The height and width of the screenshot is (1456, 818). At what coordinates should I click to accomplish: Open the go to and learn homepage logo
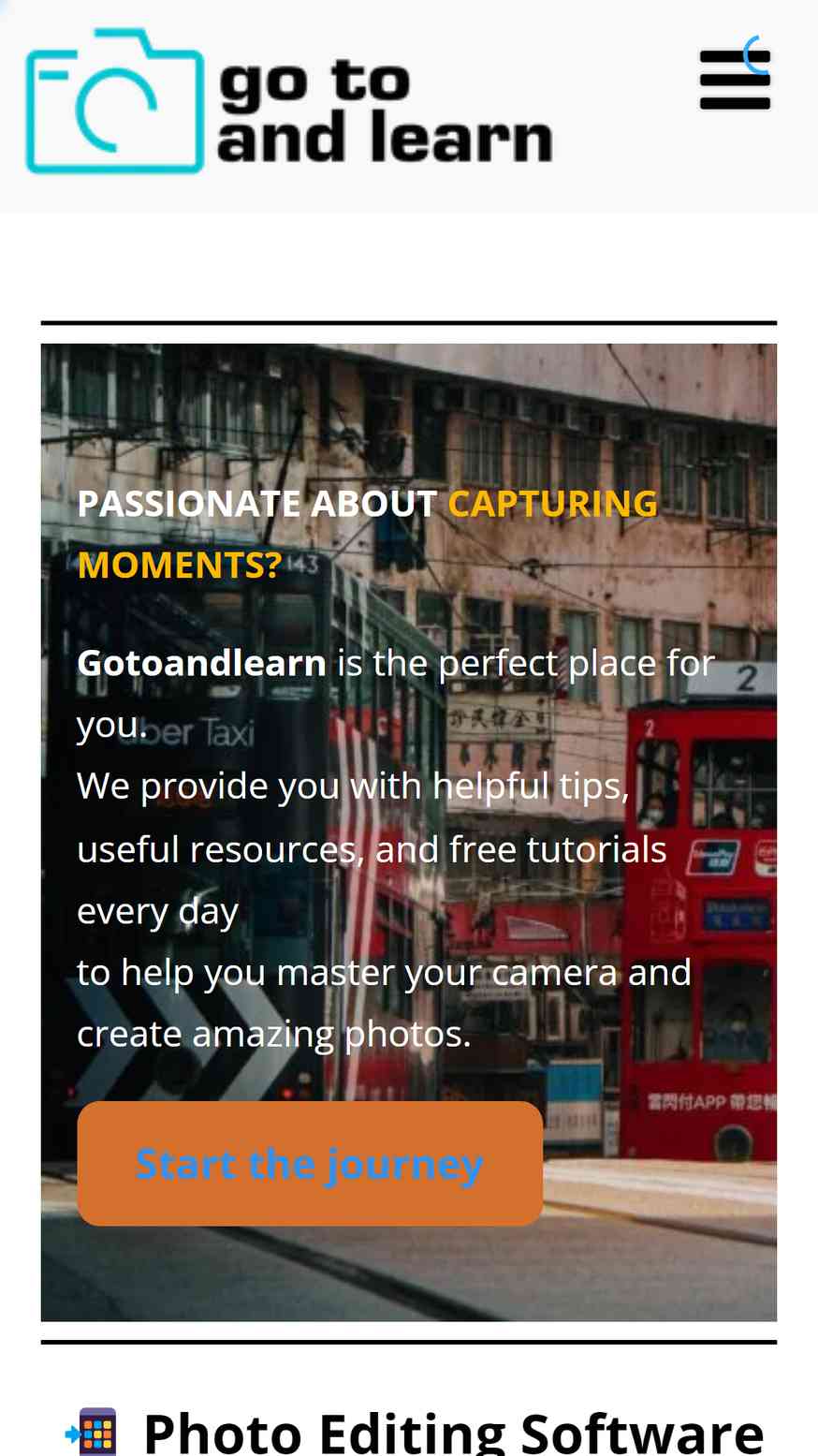289,101
